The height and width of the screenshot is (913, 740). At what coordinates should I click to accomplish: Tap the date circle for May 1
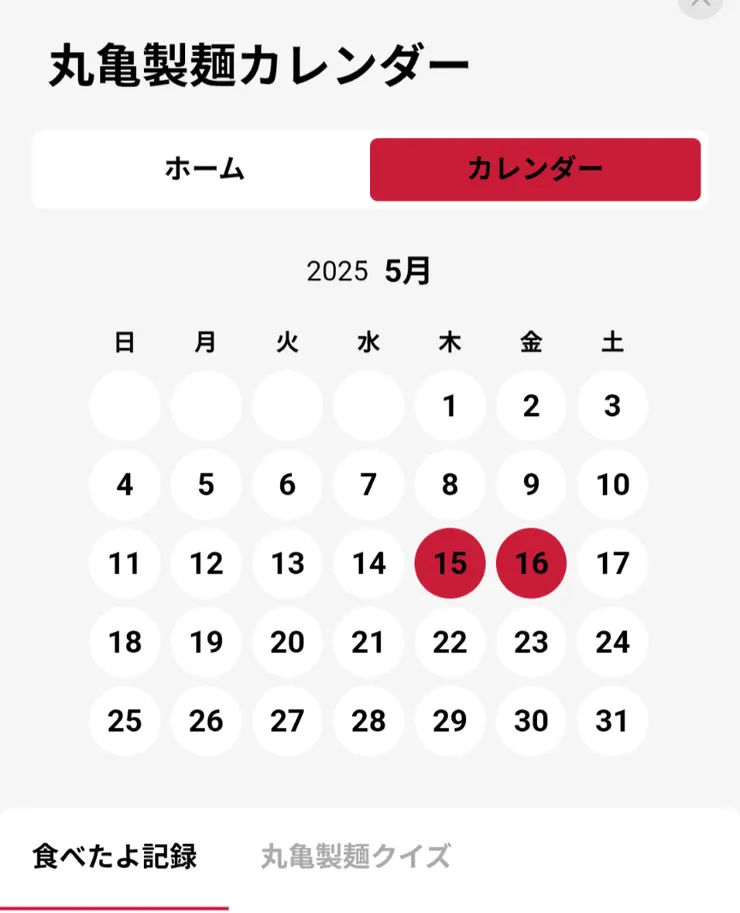[x=450, y=405]
